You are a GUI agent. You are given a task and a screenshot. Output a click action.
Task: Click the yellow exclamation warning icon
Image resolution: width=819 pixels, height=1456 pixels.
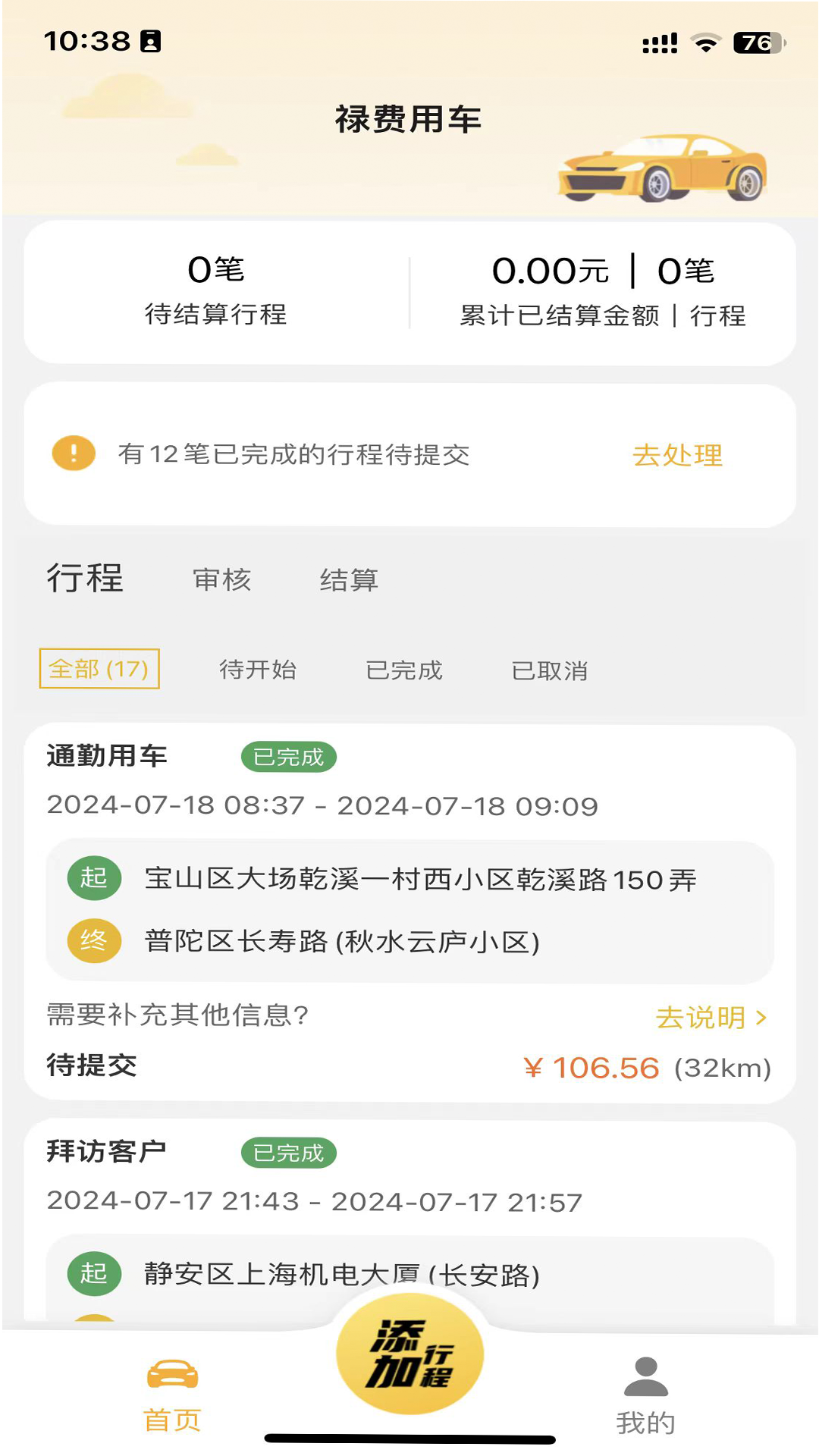(x=72, y=454)
